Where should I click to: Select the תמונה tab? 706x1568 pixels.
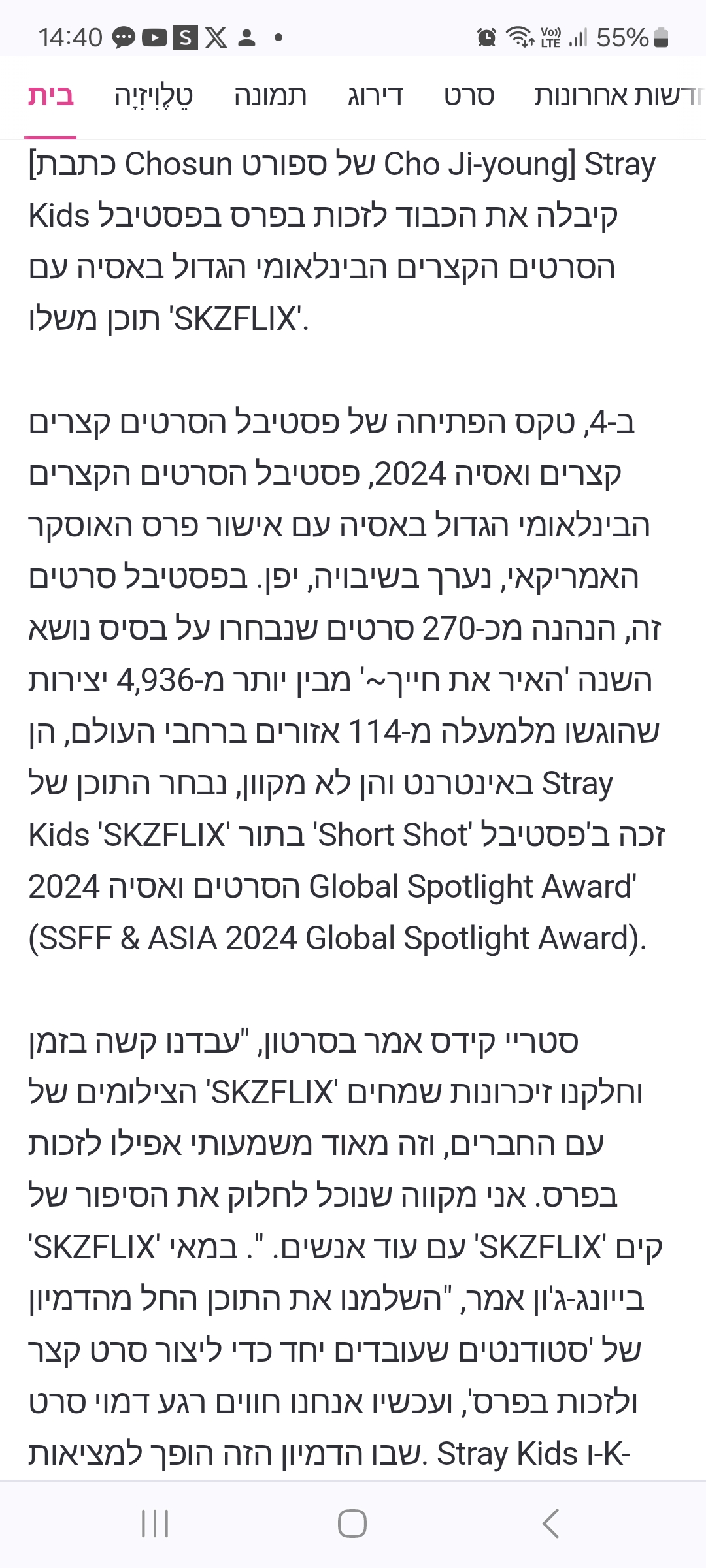pos(271,96)
